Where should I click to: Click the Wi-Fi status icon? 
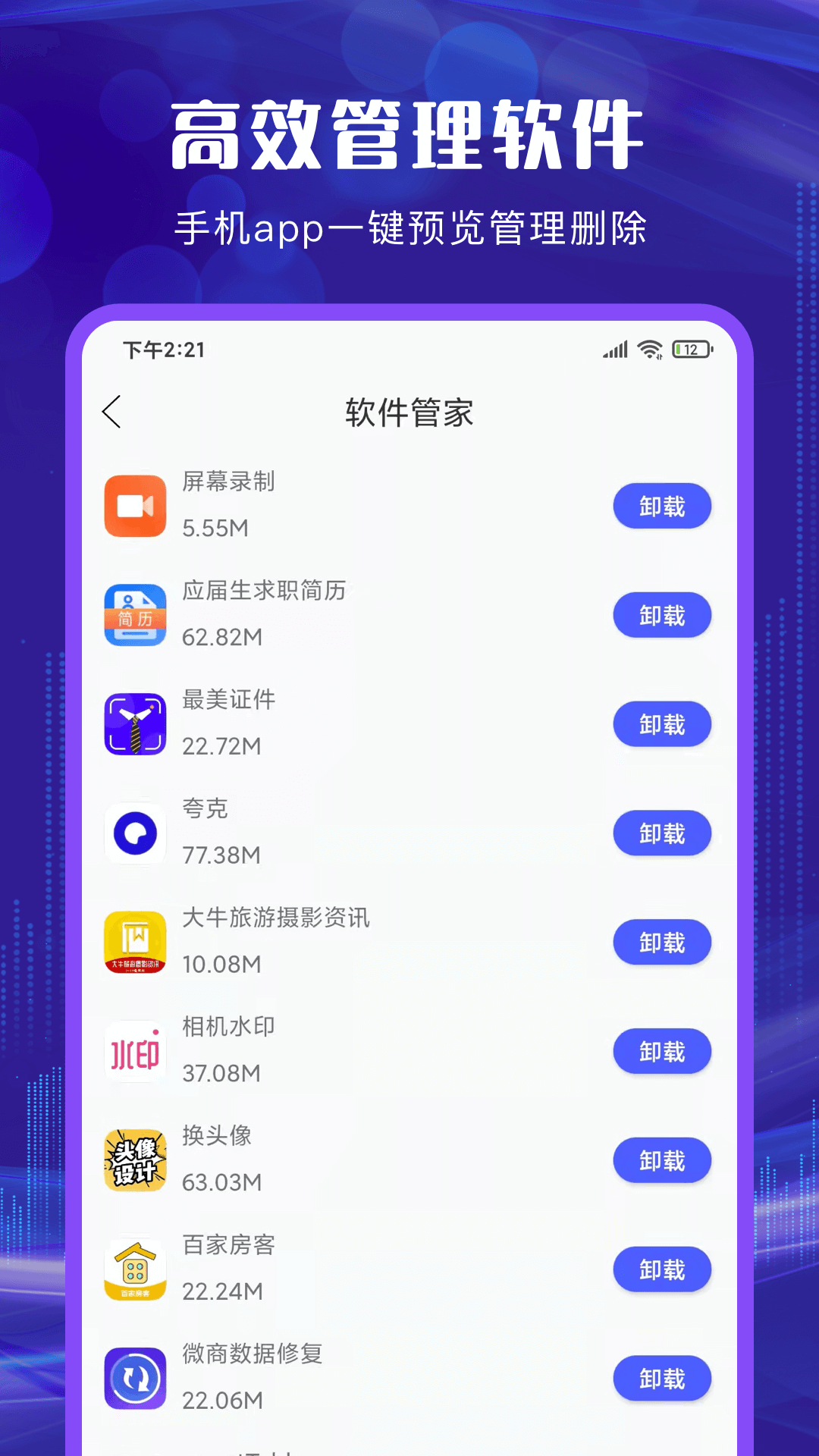tap(651, 350)
